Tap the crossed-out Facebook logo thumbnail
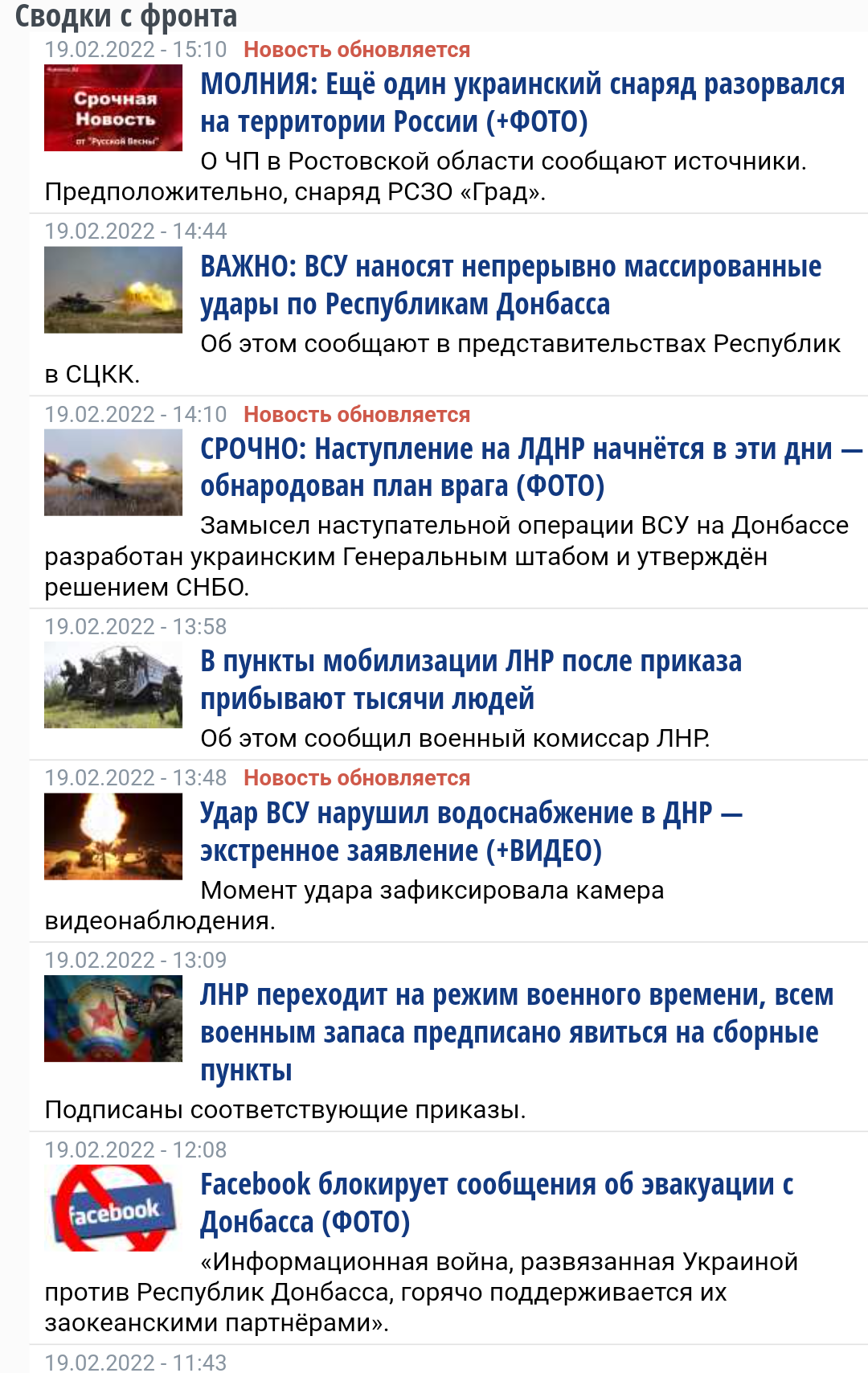 (x=113, y=1208)
